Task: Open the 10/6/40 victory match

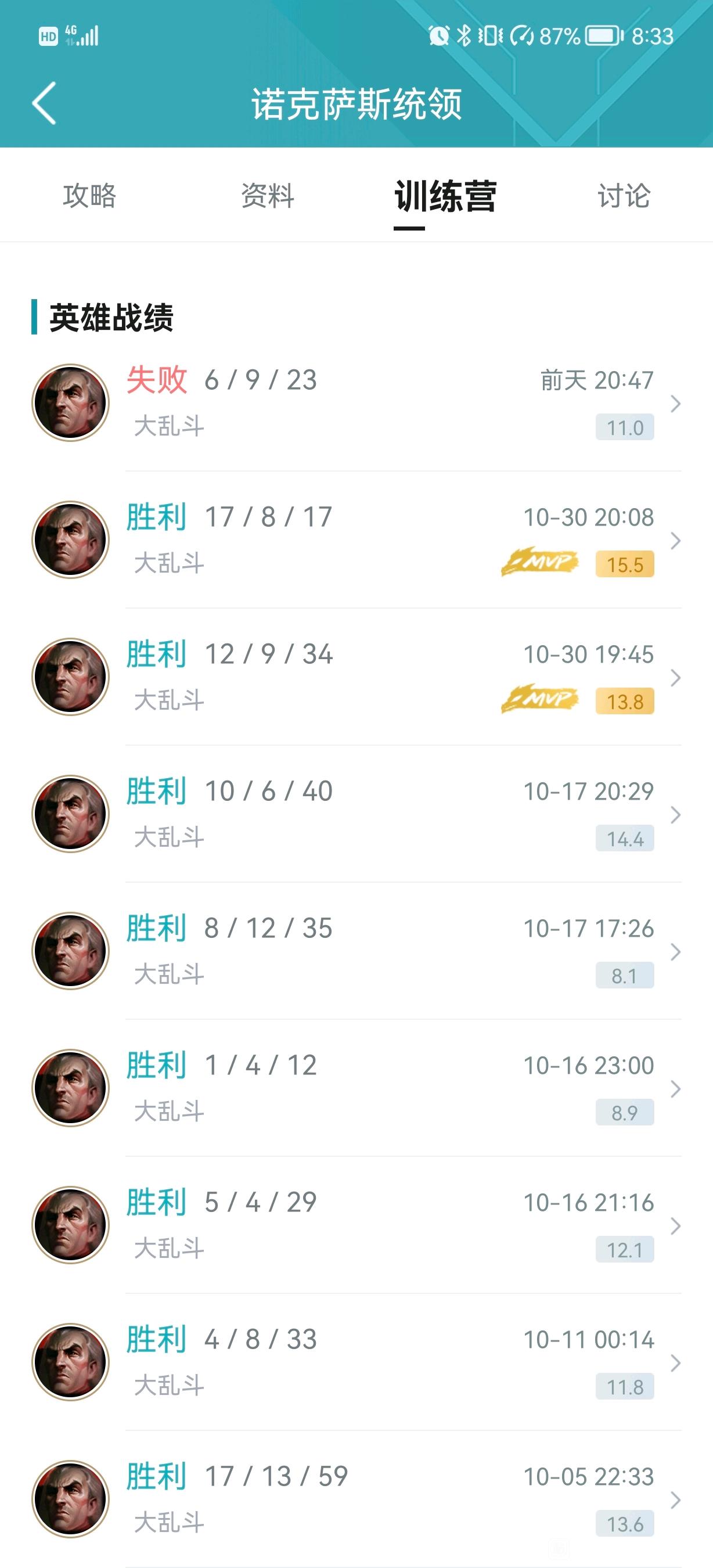Action: [356, 814]
